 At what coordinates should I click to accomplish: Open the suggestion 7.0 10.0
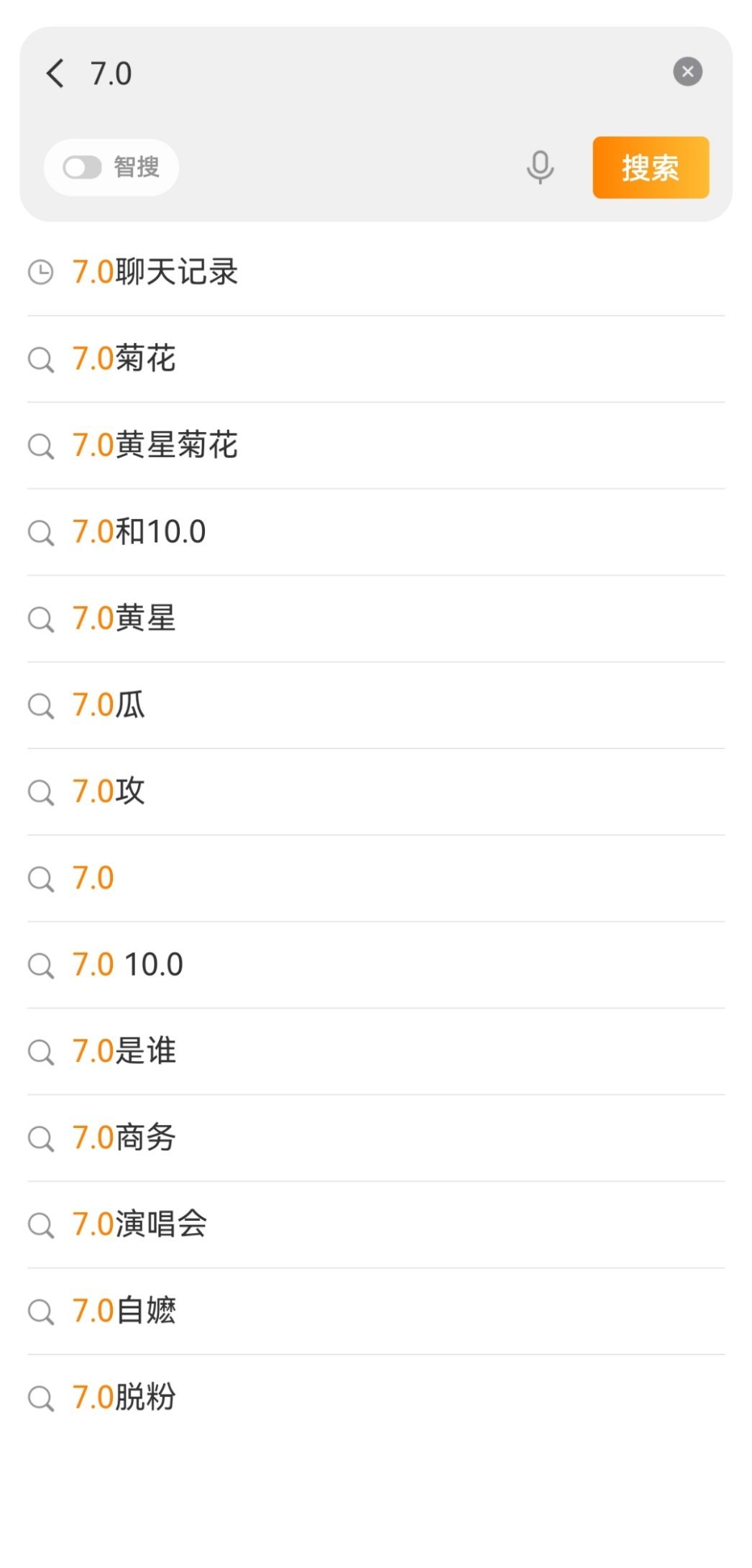coord(127,966)
